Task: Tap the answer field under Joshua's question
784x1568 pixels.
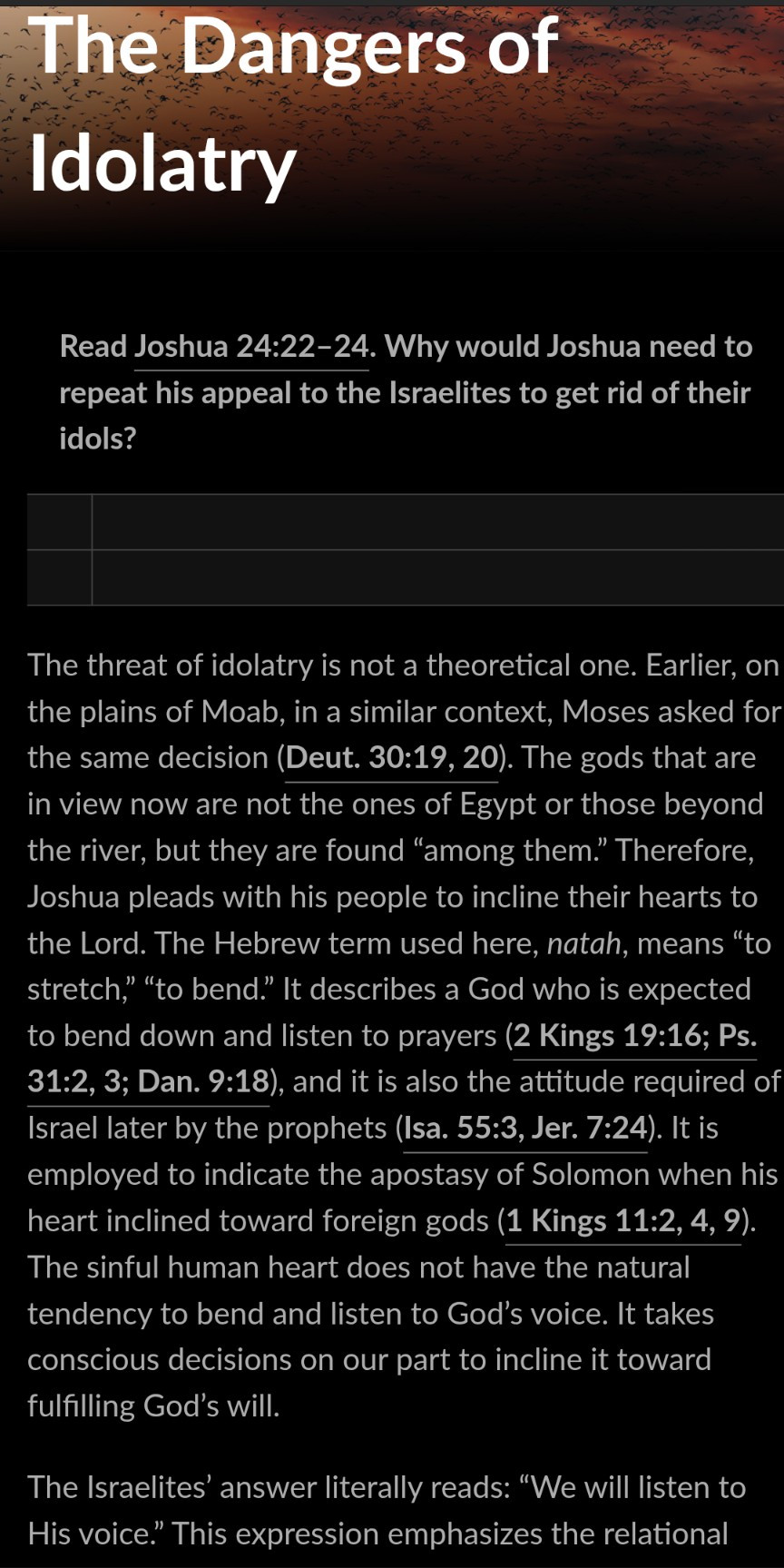Action: pos(436,523)
